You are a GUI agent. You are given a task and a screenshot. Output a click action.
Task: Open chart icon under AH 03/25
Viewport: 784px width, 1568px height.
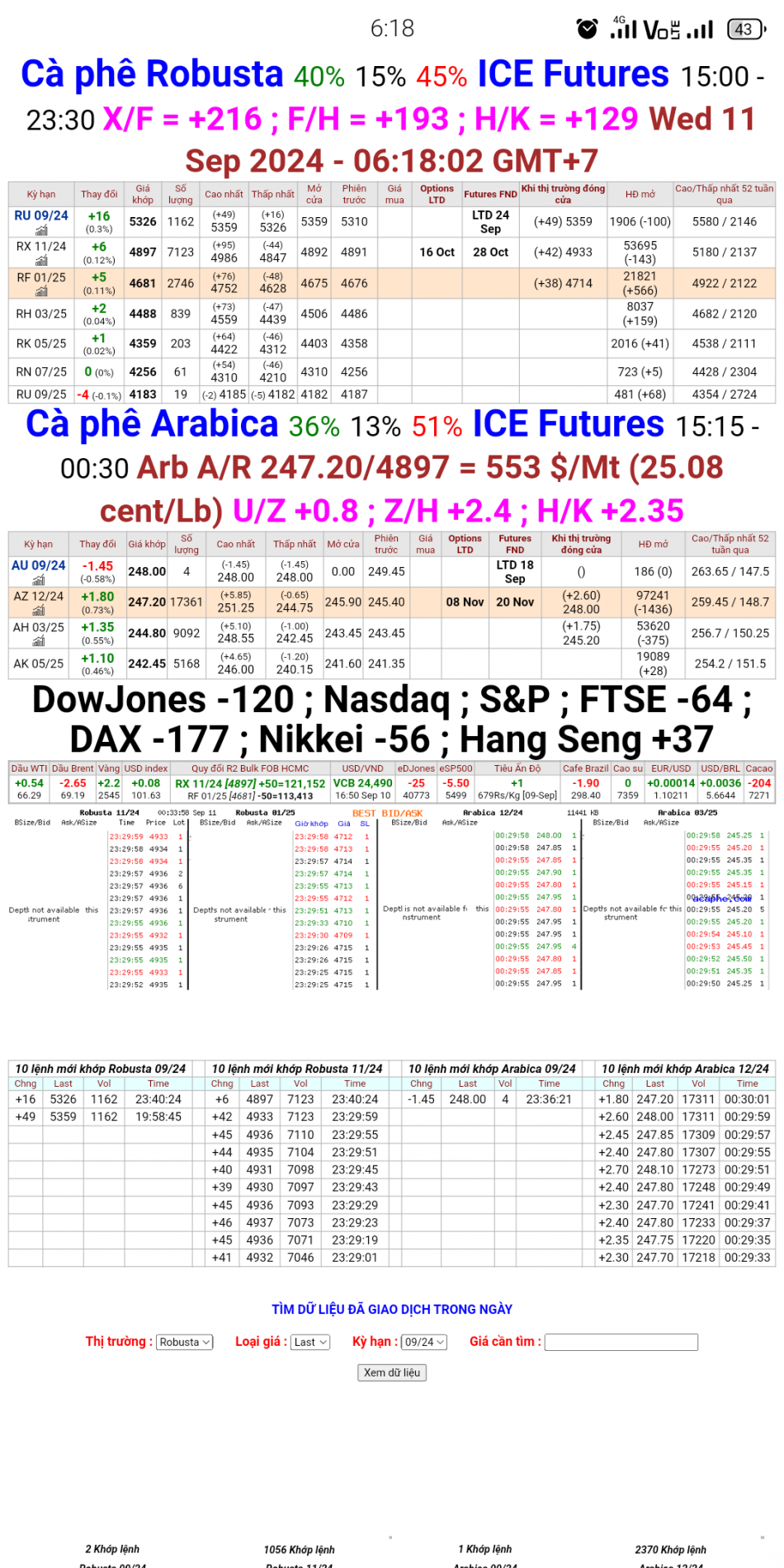[39, 641]
